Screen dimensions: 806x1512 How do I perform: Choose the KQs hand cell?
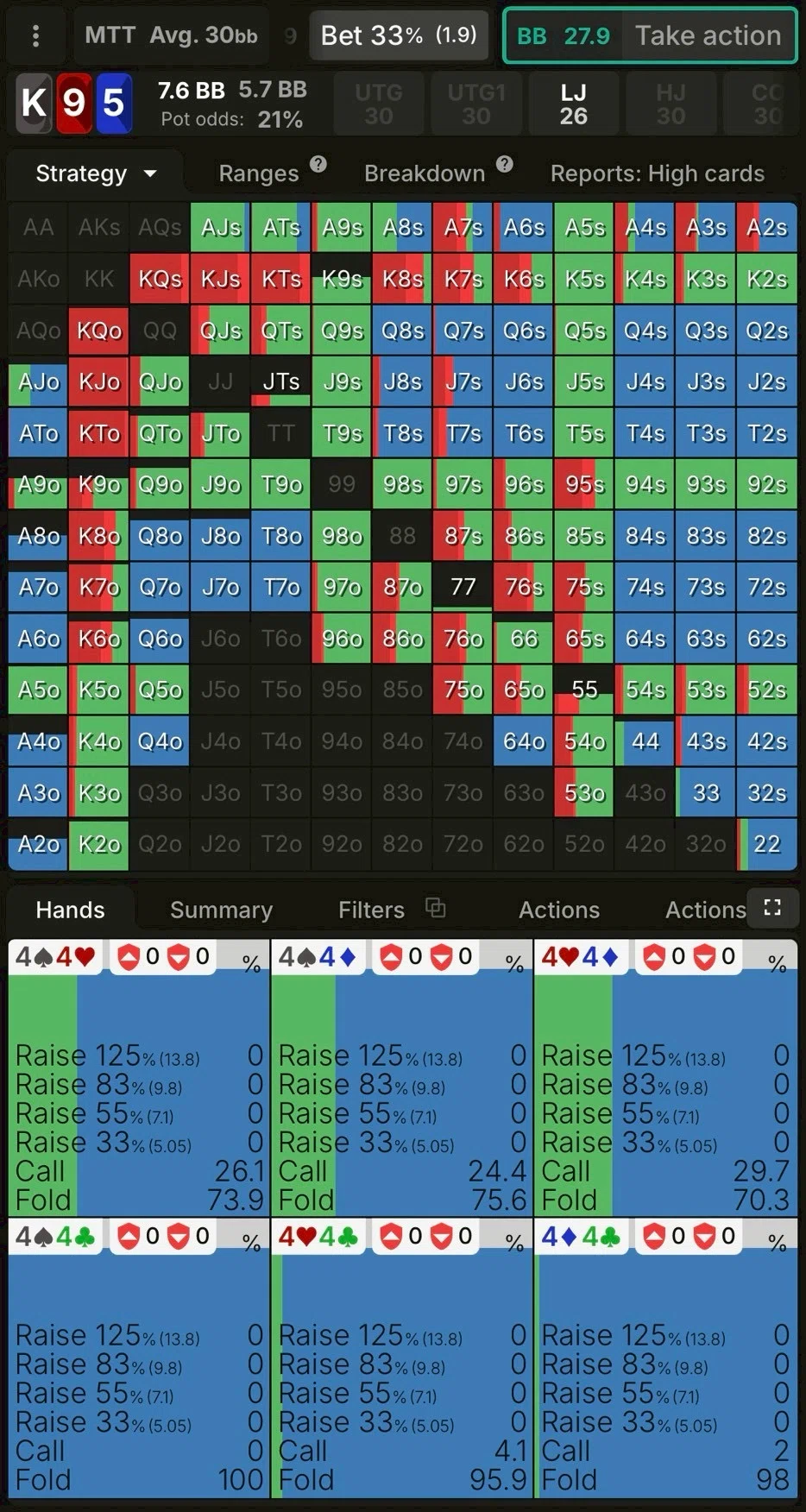(x=160, y=280)
